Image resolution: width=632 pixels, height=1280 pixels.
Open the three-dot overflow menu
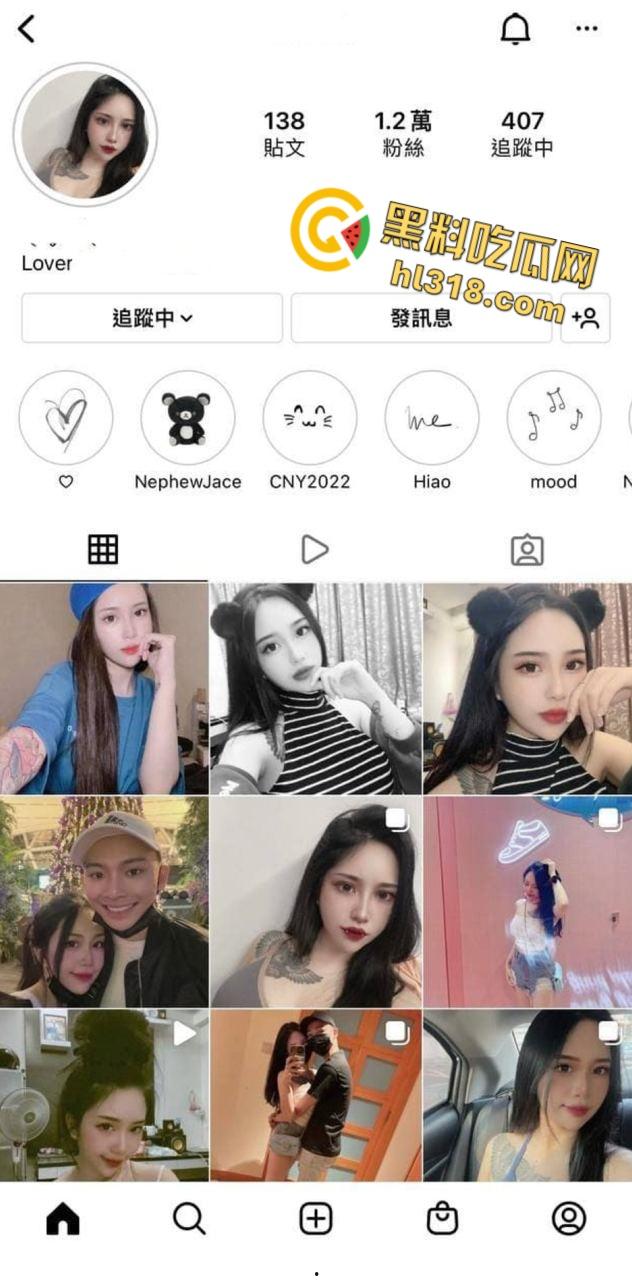coord(587,29)
